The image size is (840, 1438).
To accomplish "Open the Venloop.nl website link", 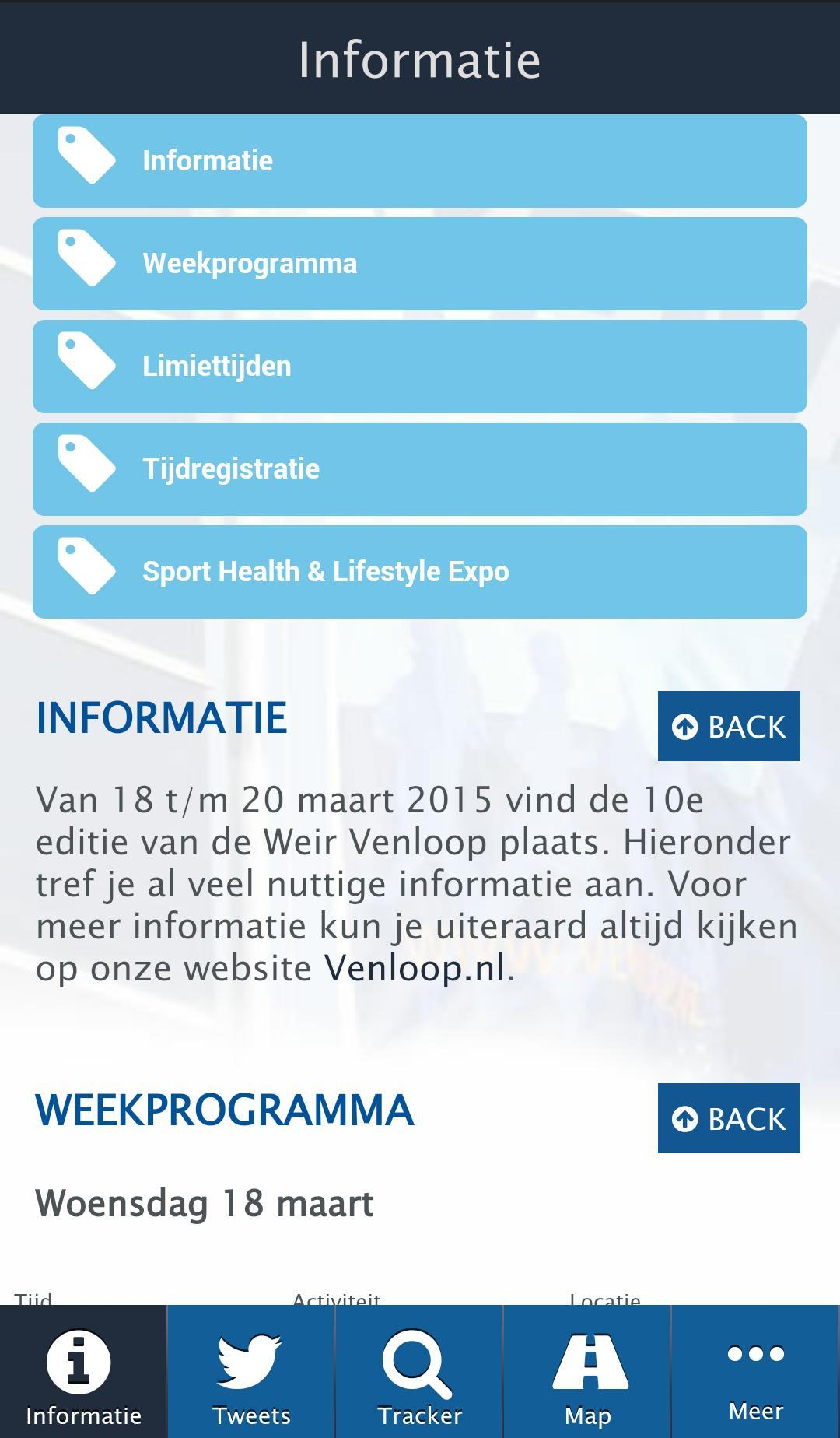I will 415,969.
